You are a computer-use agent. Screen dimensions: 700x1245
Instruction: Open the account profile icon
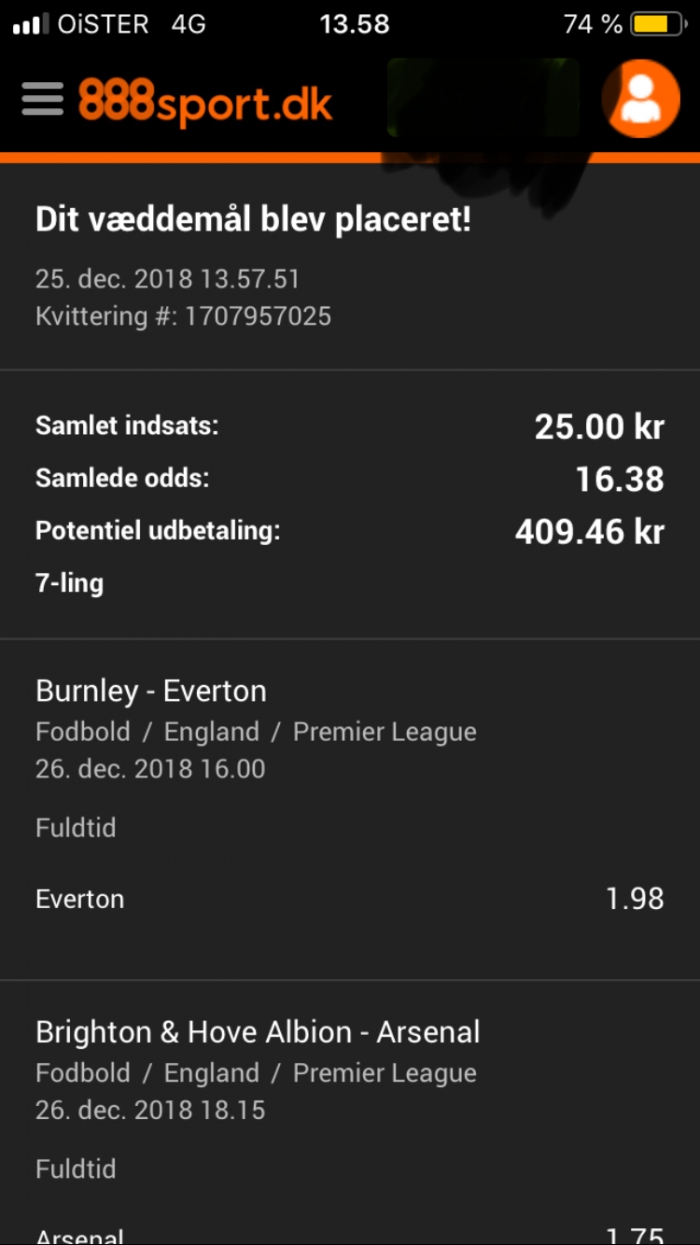[641, 99]
